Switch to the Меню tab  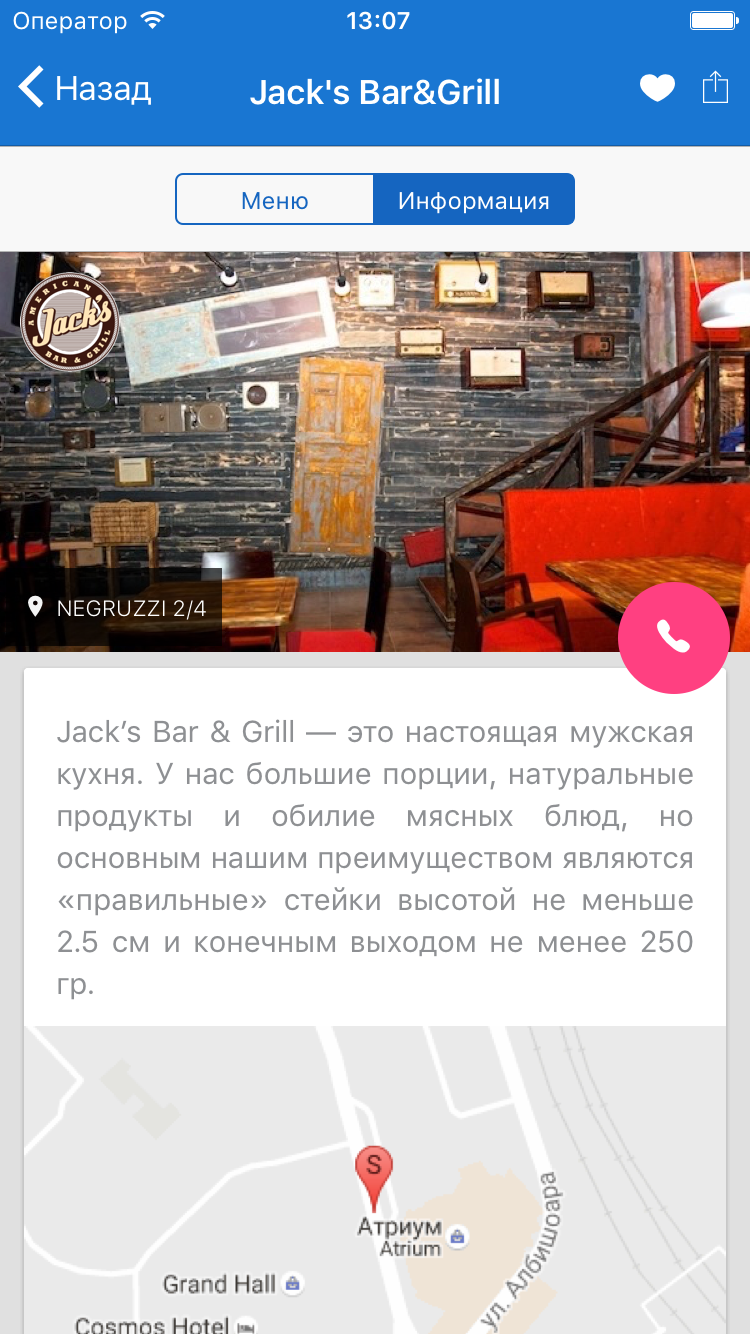click(x=275, y=199)
